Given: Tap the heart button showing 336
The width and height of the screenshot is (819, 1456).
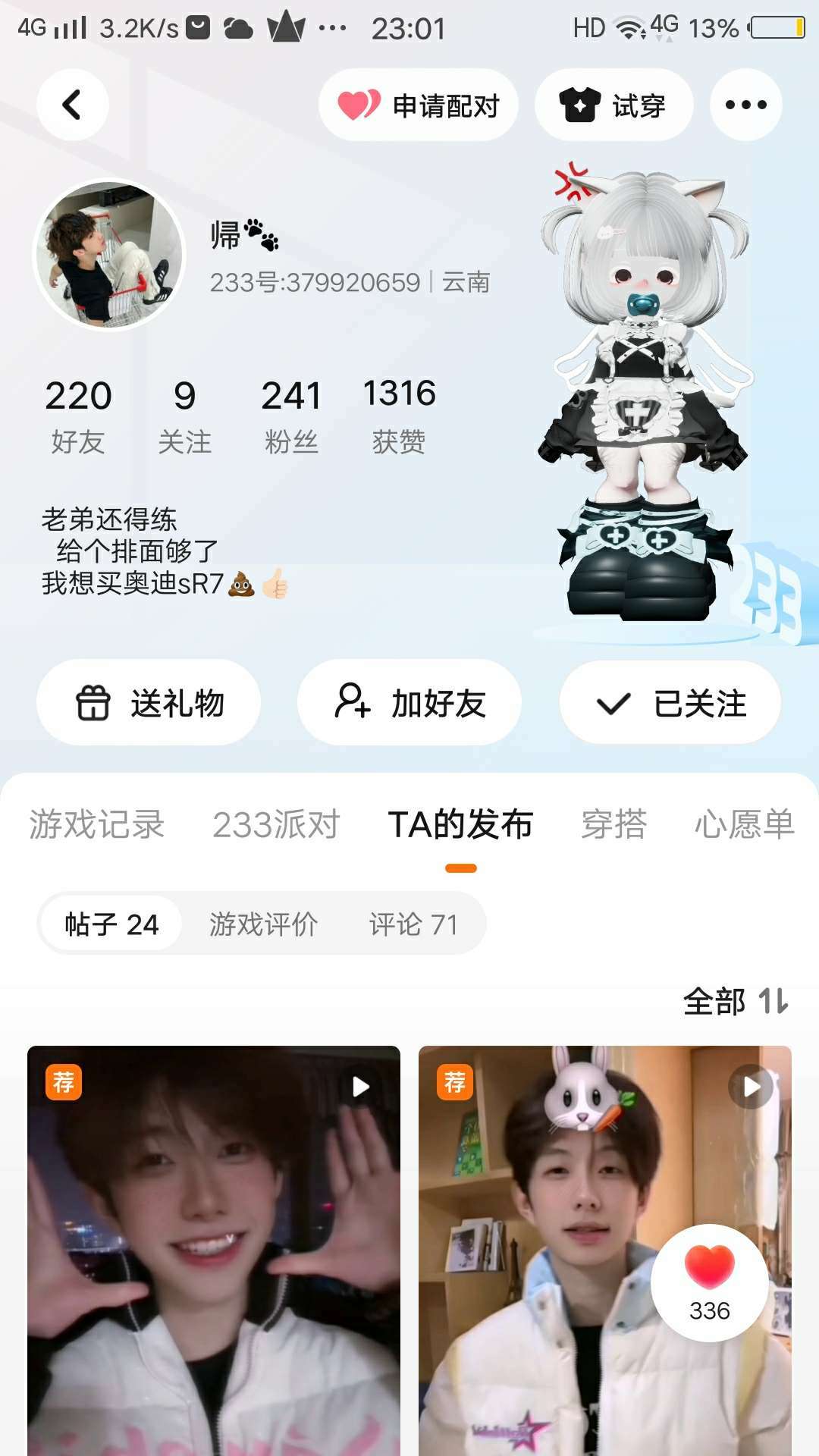Looking at the screenshot, I should [710, 1283].
